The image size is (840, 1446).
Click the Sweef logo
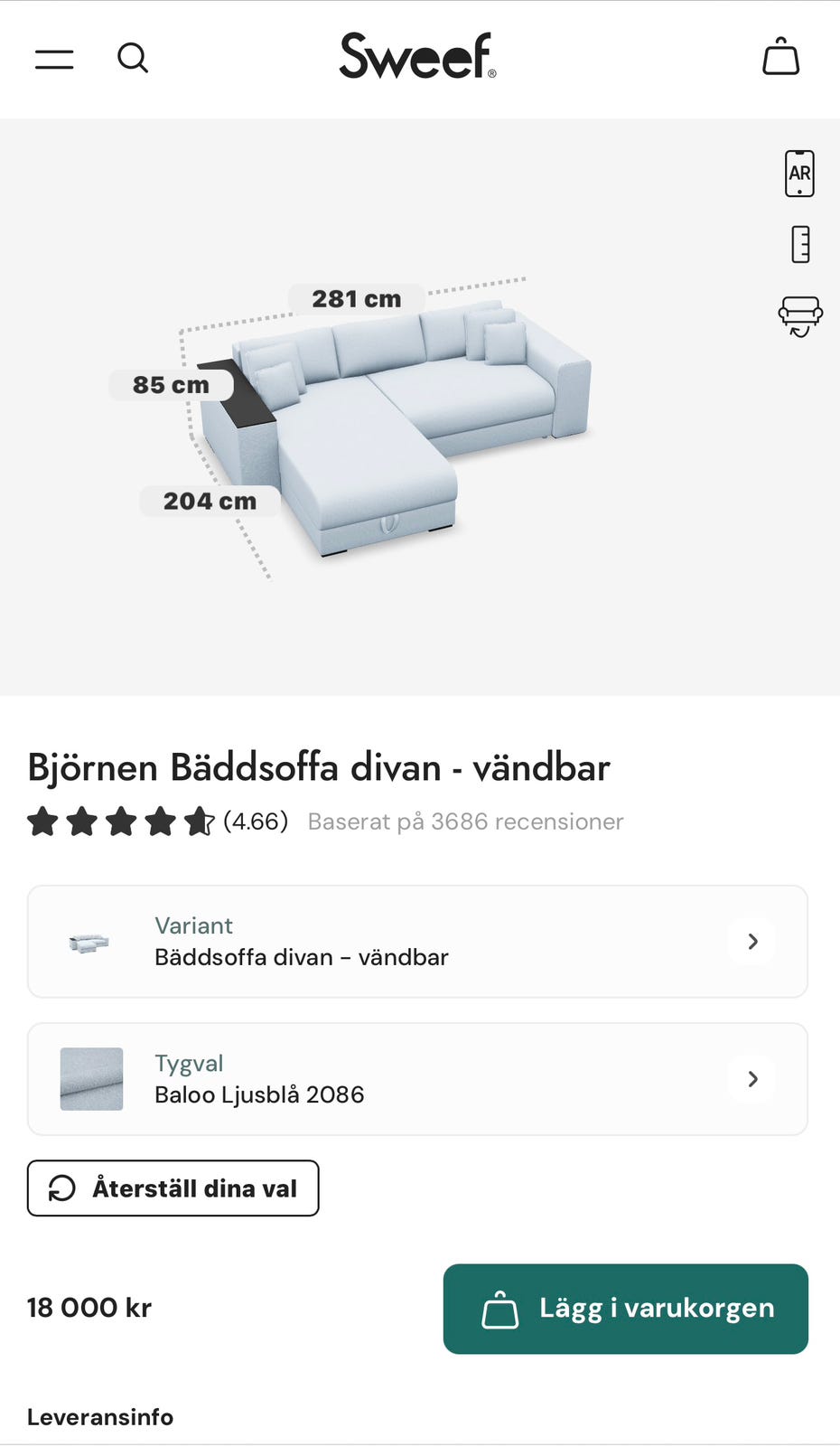[416, 56]
